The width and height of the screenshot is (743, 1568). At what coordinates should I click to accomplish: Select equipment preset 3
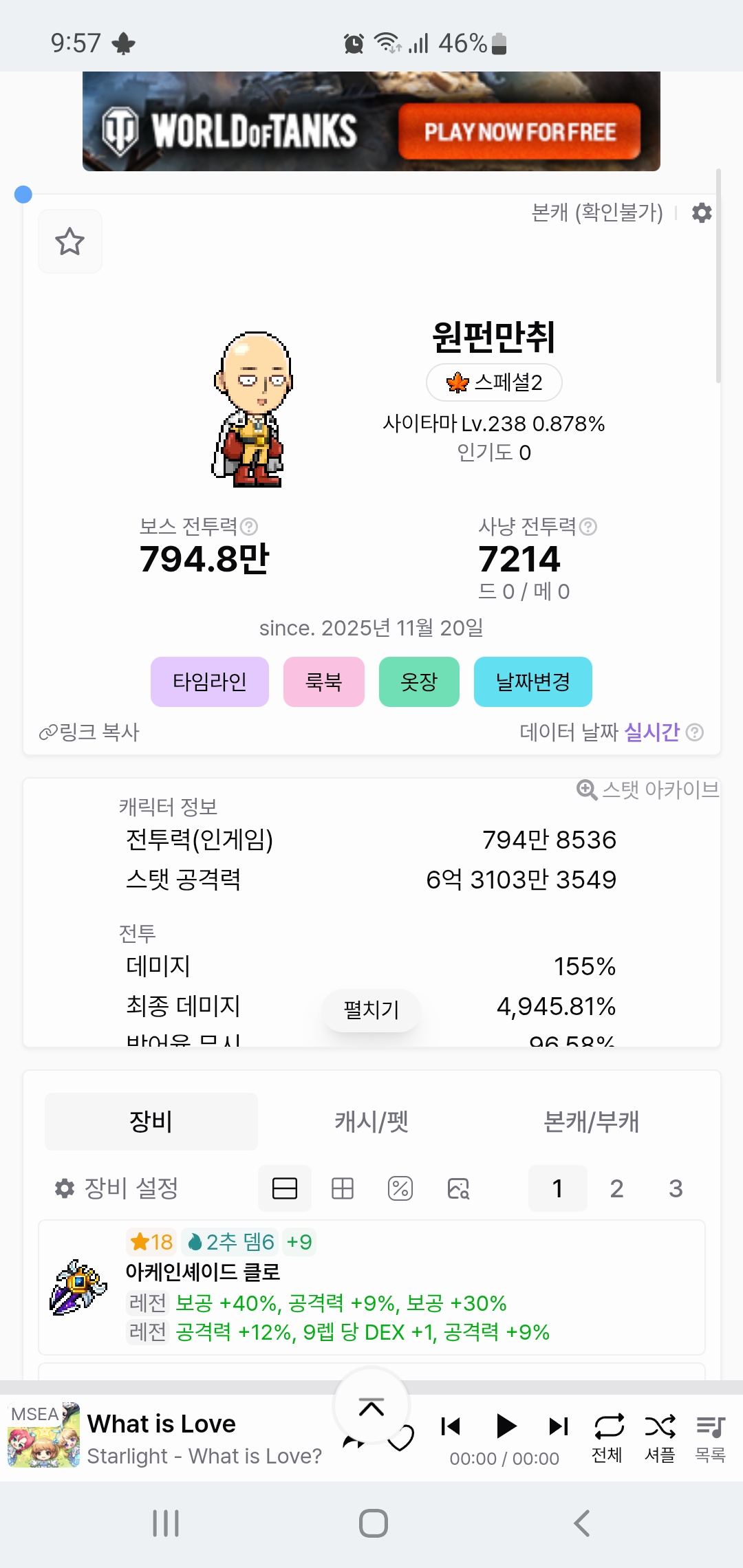(x=676, y=1188)
